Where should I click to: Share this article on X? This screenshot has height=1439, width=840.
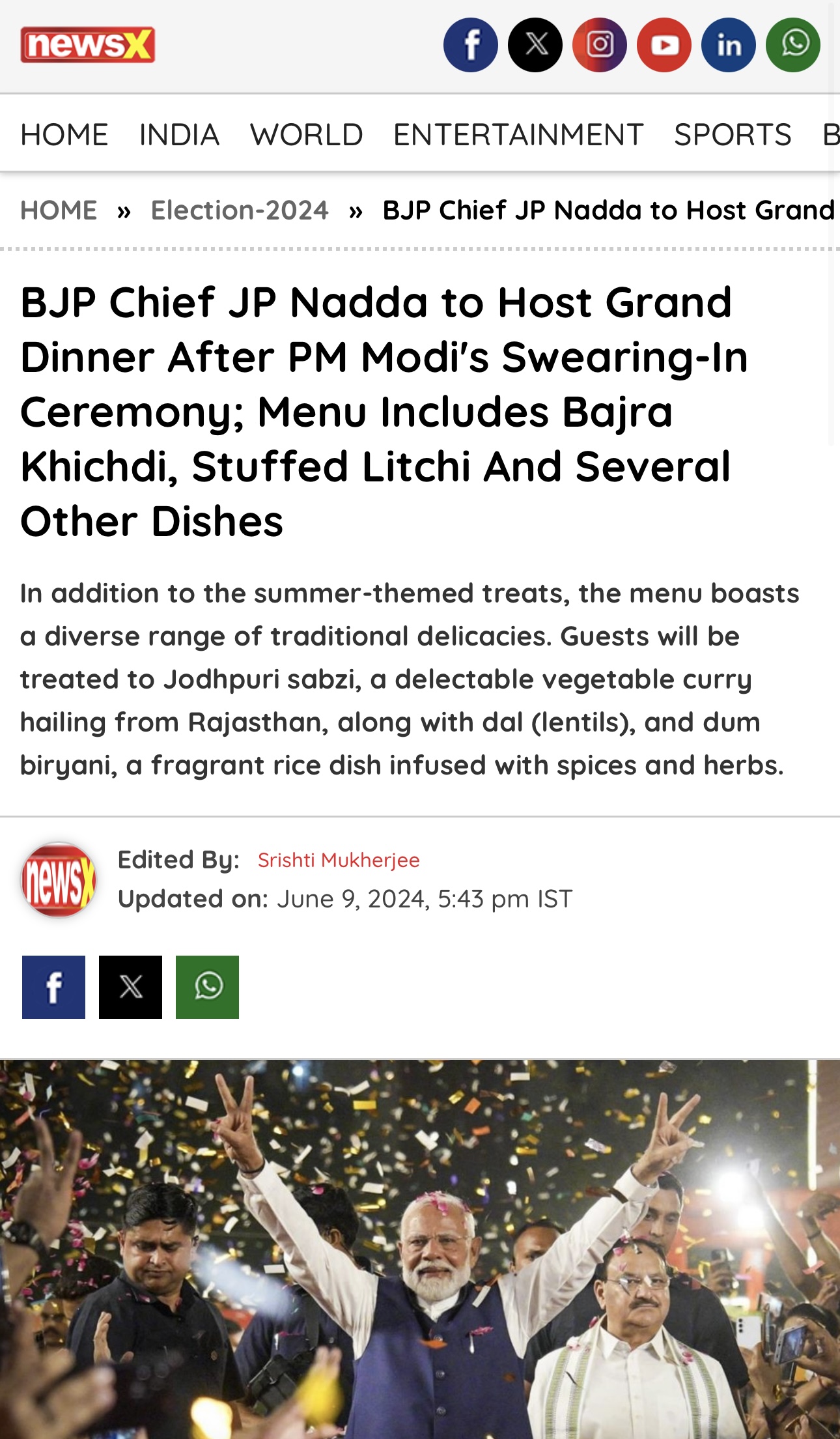pyautogui.click(x=130, y=987)
